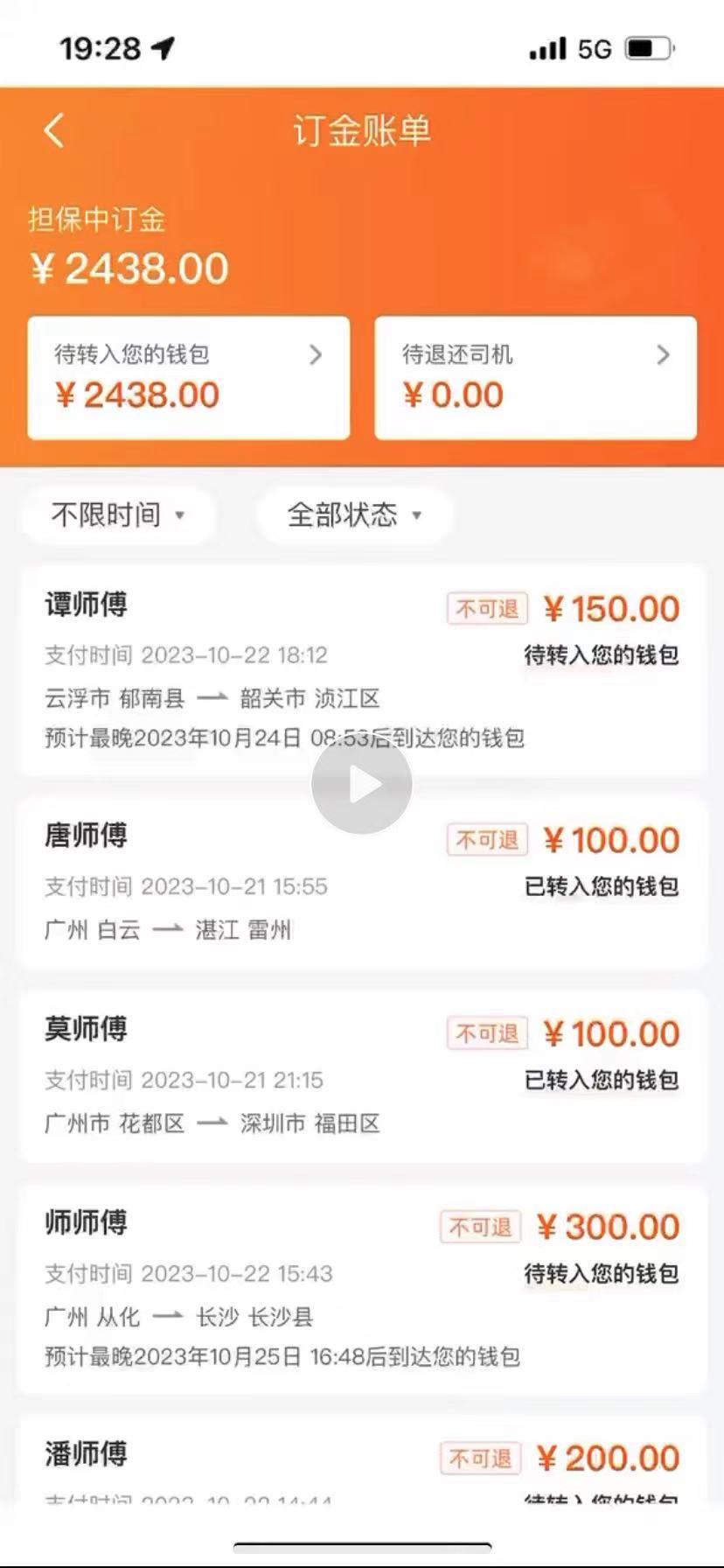The image size is (724, 1568).
Task: Open 谭师傅 deposit record
Action: click(x=362, y=671)
